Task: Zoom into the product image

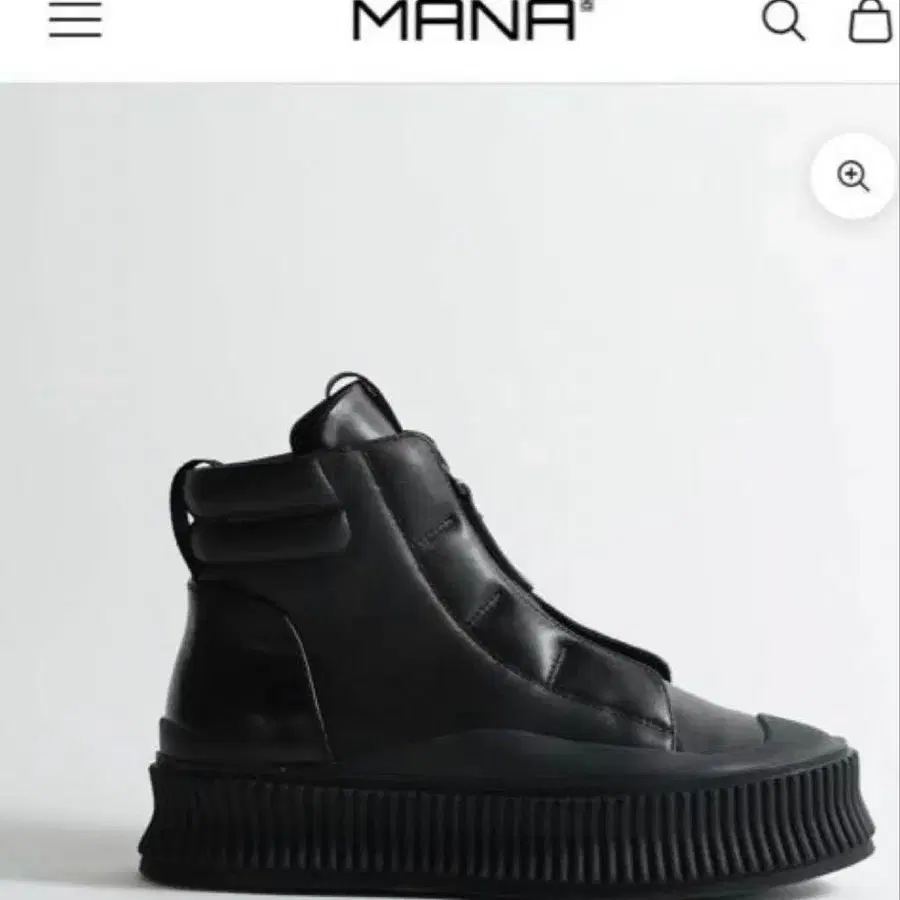Action: pos(853,178)
